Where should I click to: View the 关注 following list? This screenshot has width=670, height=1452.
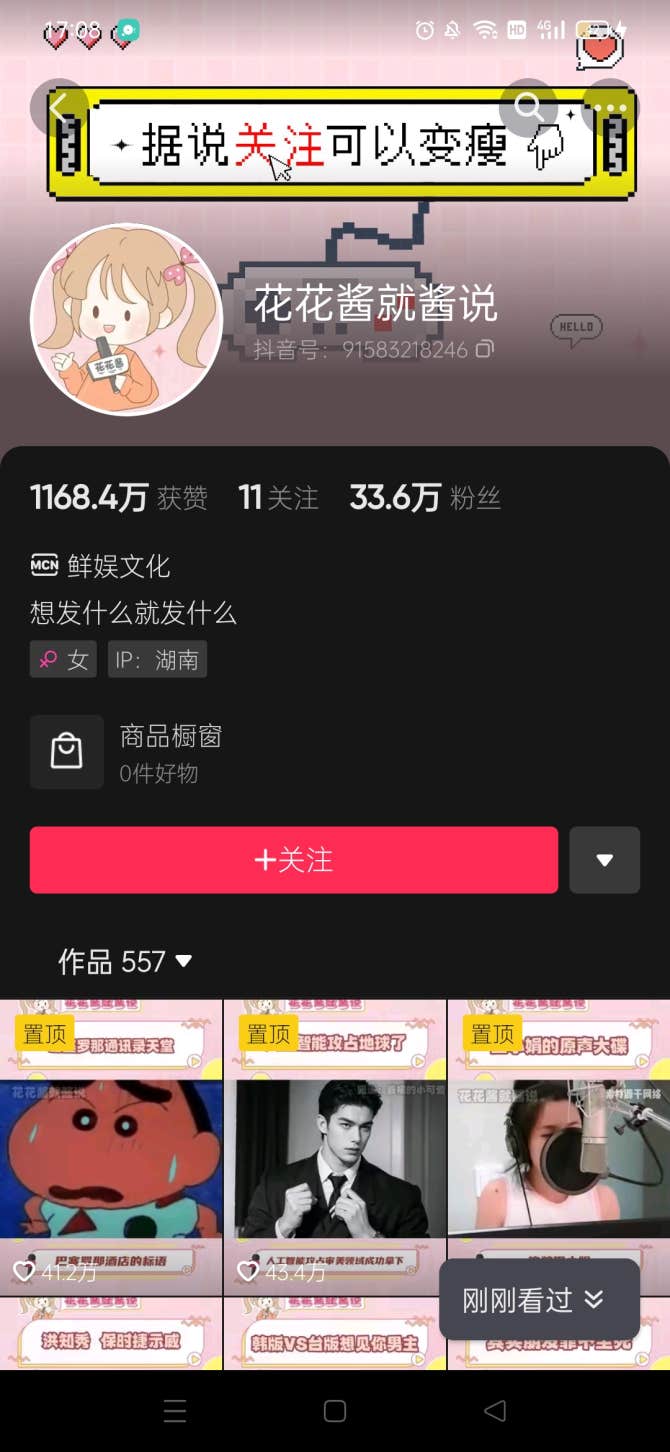(x=278, y=497)
